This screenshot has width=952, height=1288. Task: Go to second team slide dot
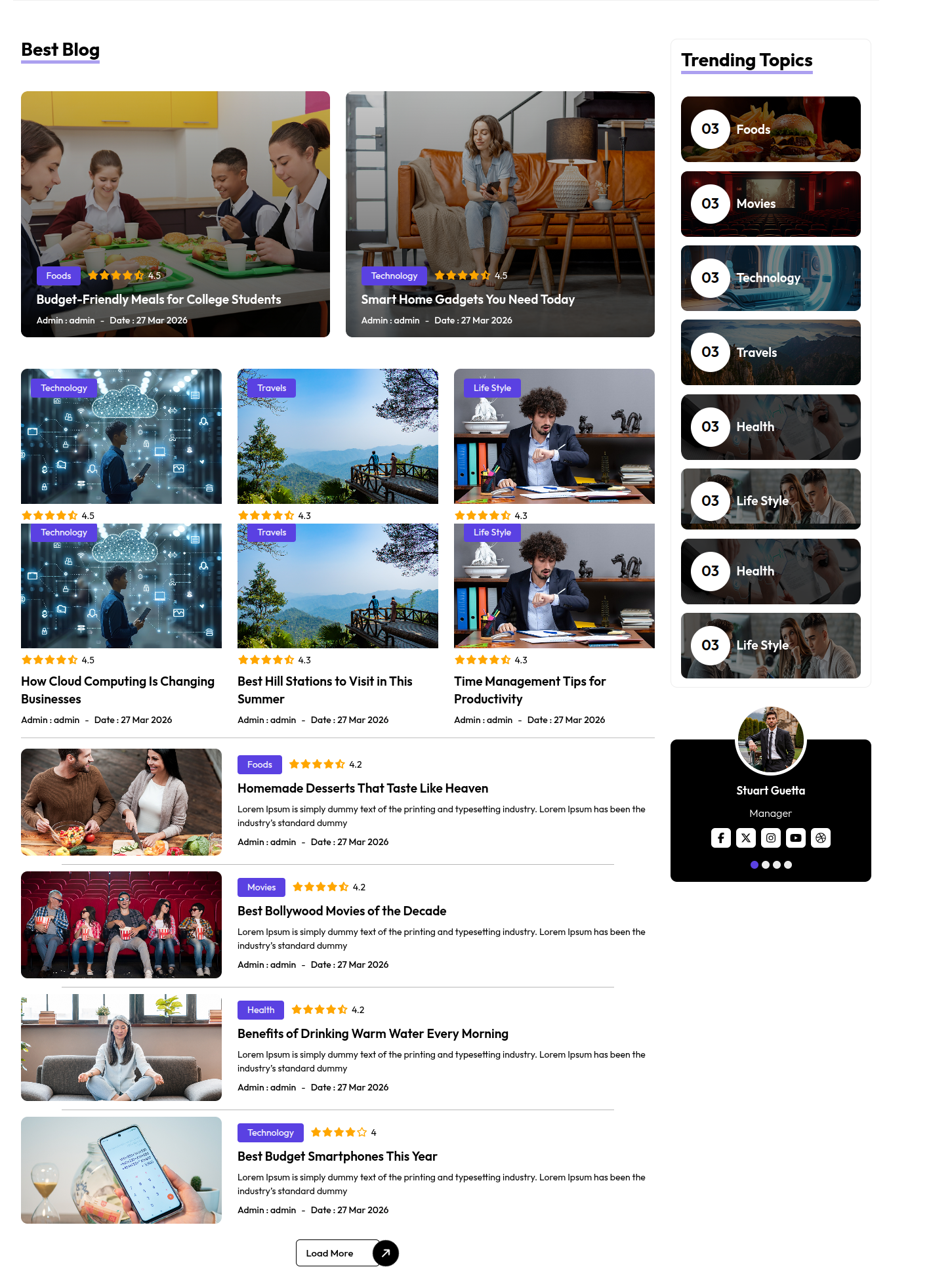765,865
